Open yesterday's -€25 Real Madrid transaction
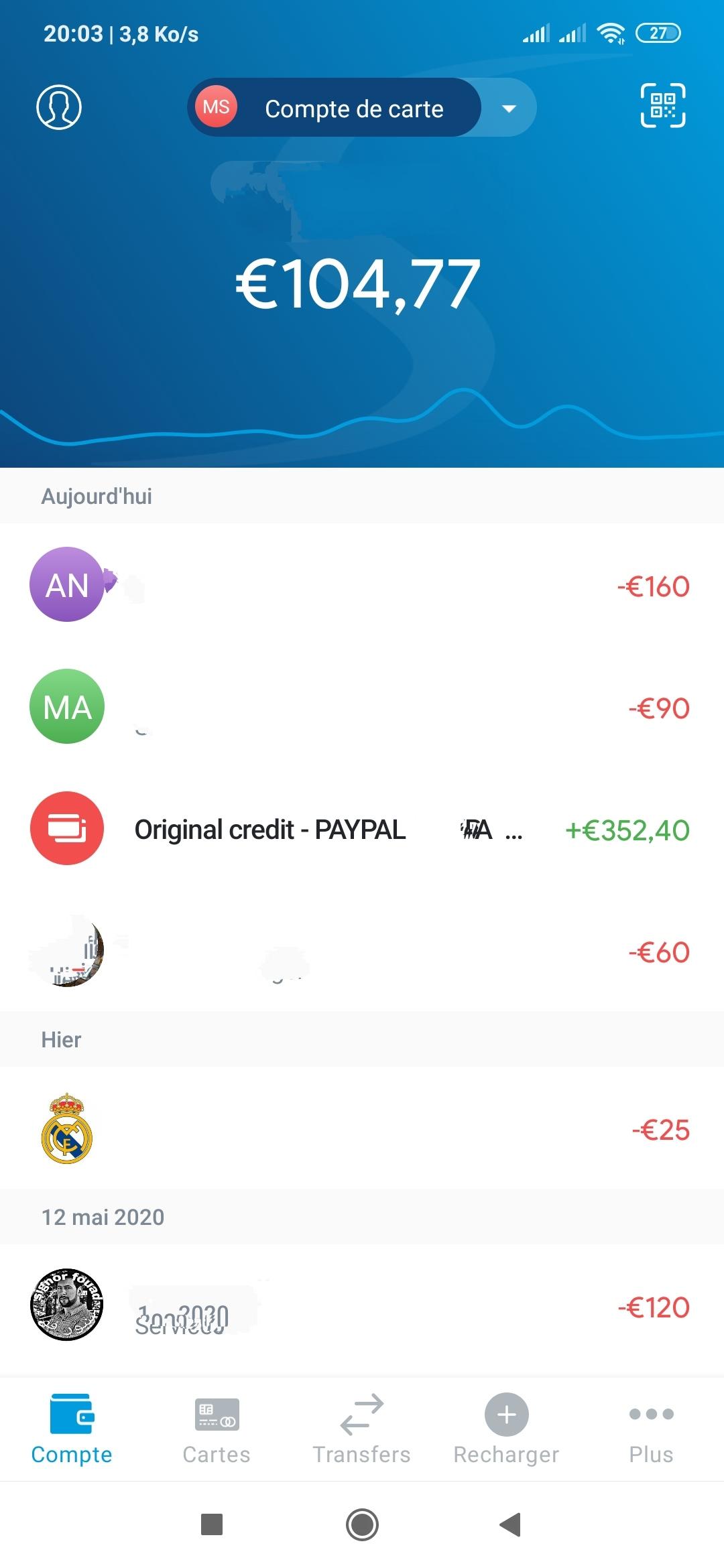The height and width of the screenshot is (1568, 724). point(362,1129)
